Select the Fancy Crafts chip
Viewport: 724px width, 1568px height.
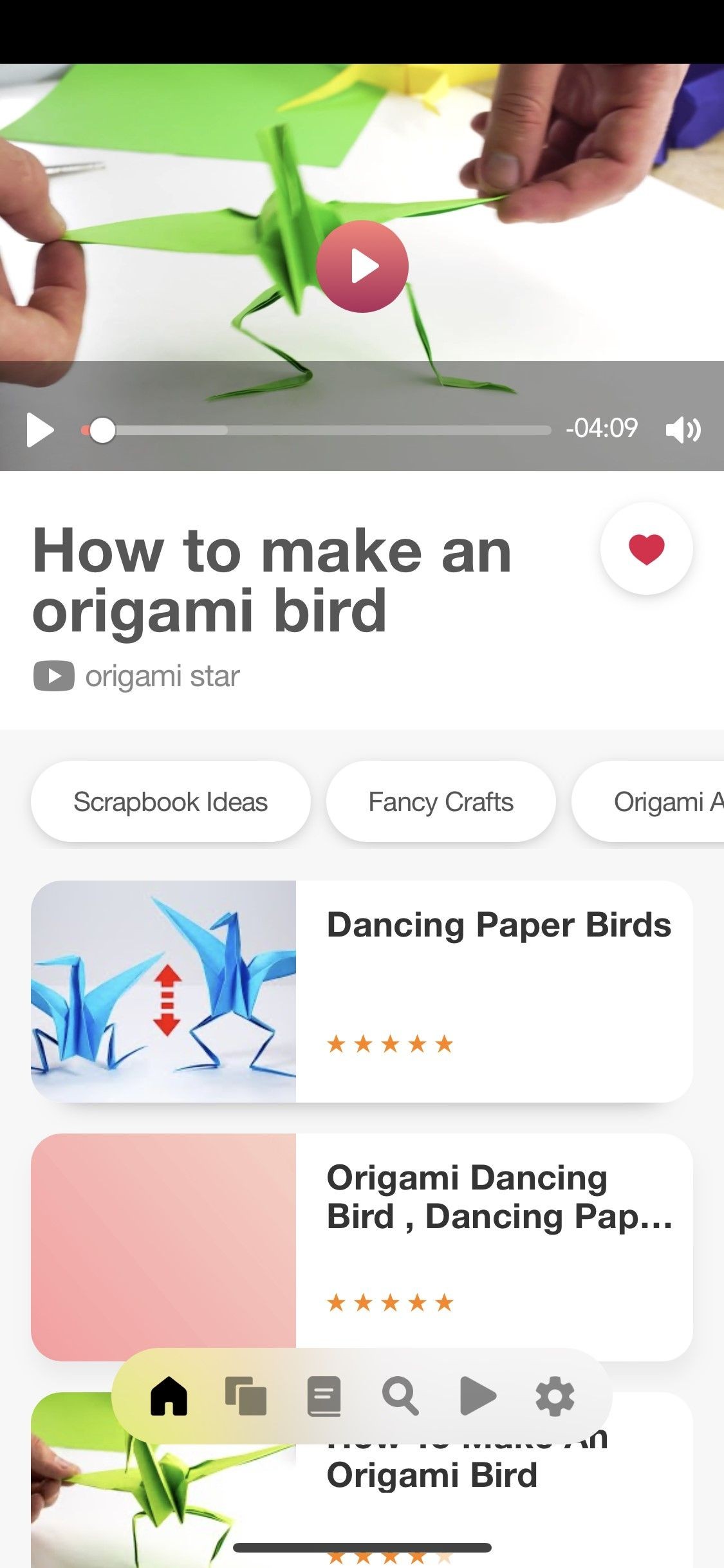coord(441,802)
